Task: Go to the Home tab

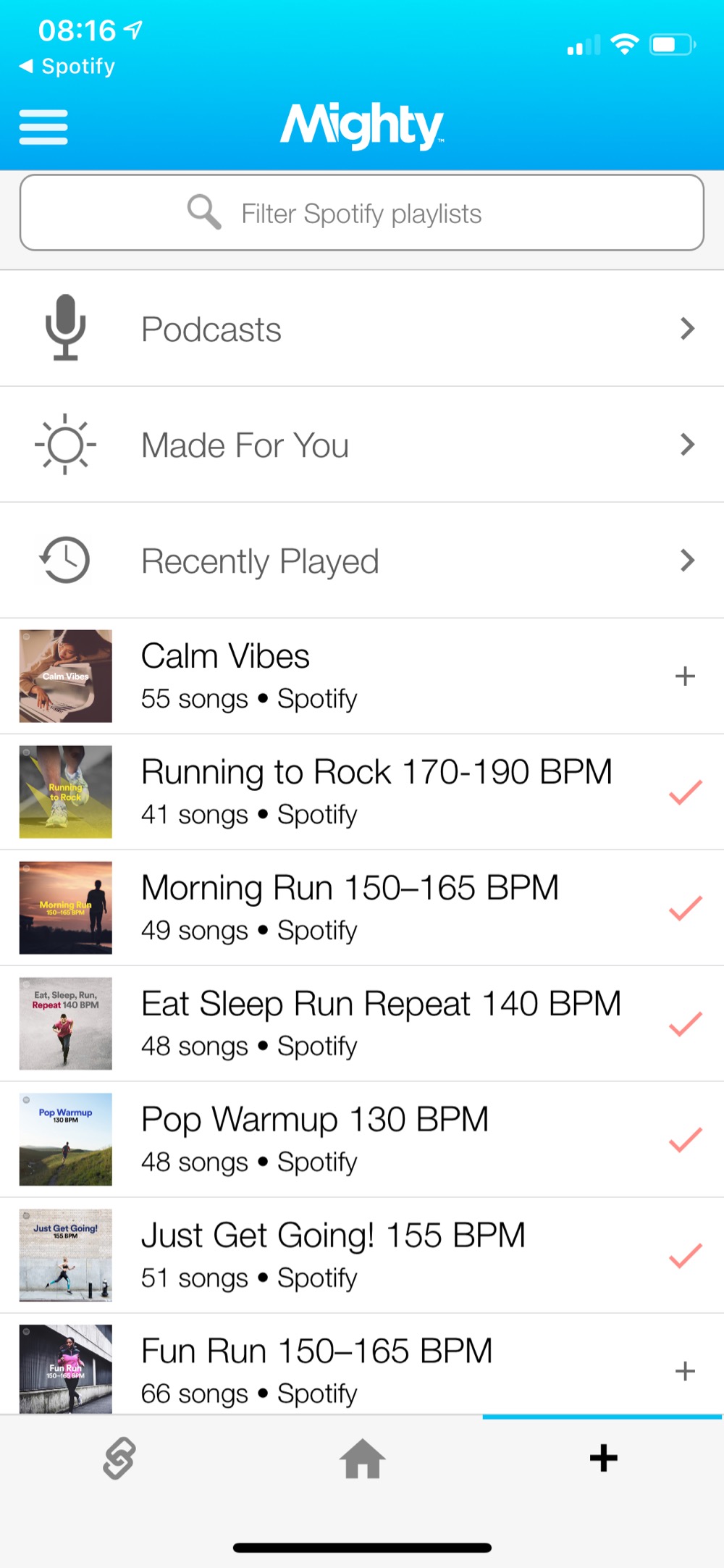Action: (x=362, y=1458)
